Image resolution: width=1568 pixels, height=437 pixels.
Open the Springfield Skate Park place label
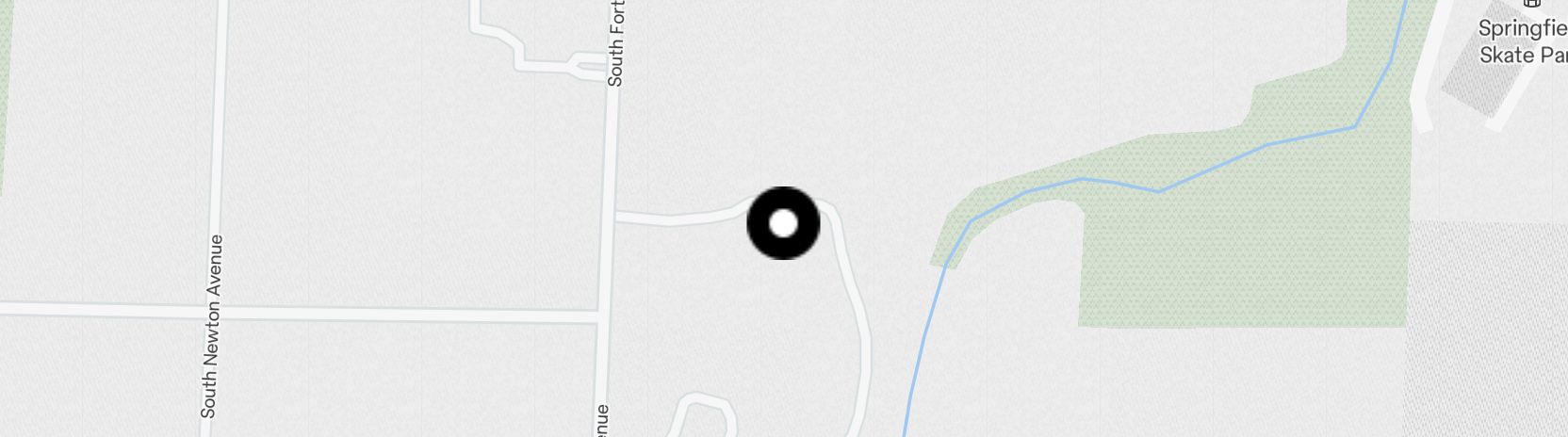coord(1523,41)
